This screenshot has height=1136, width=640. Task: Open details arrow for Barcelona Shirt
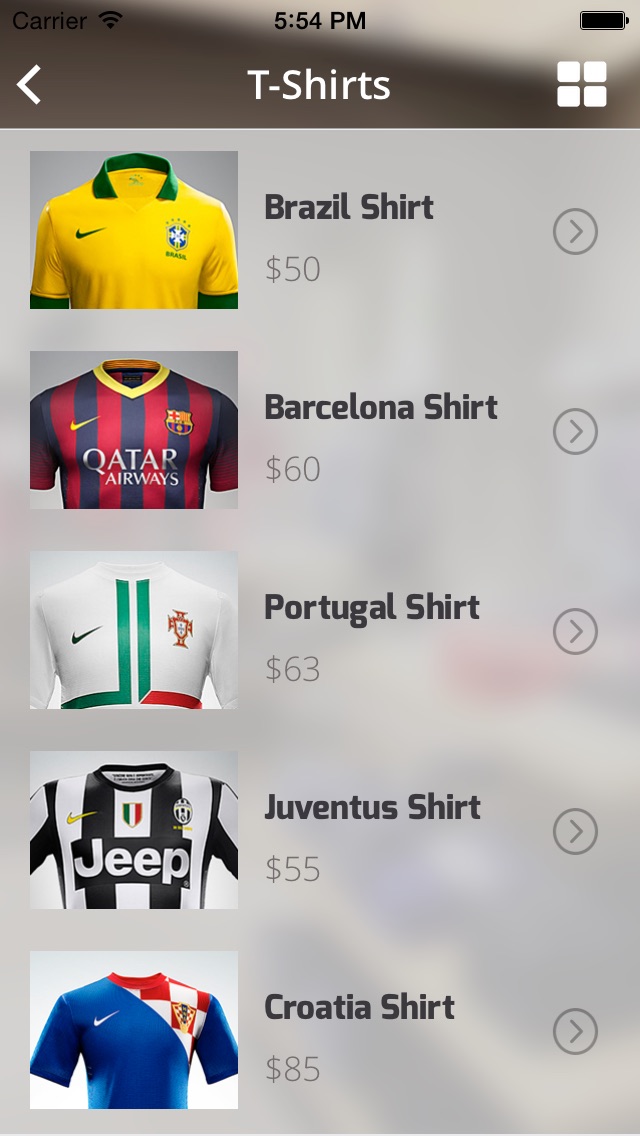[575, 432]
